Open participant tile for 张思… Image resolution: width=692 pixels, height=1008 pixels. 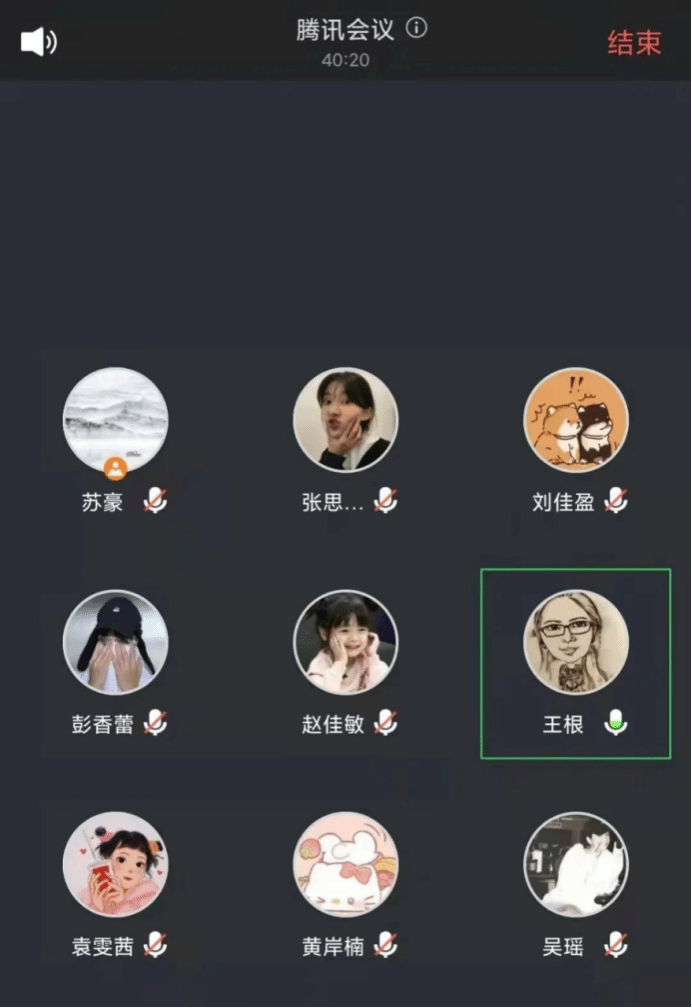coord(345,420)
